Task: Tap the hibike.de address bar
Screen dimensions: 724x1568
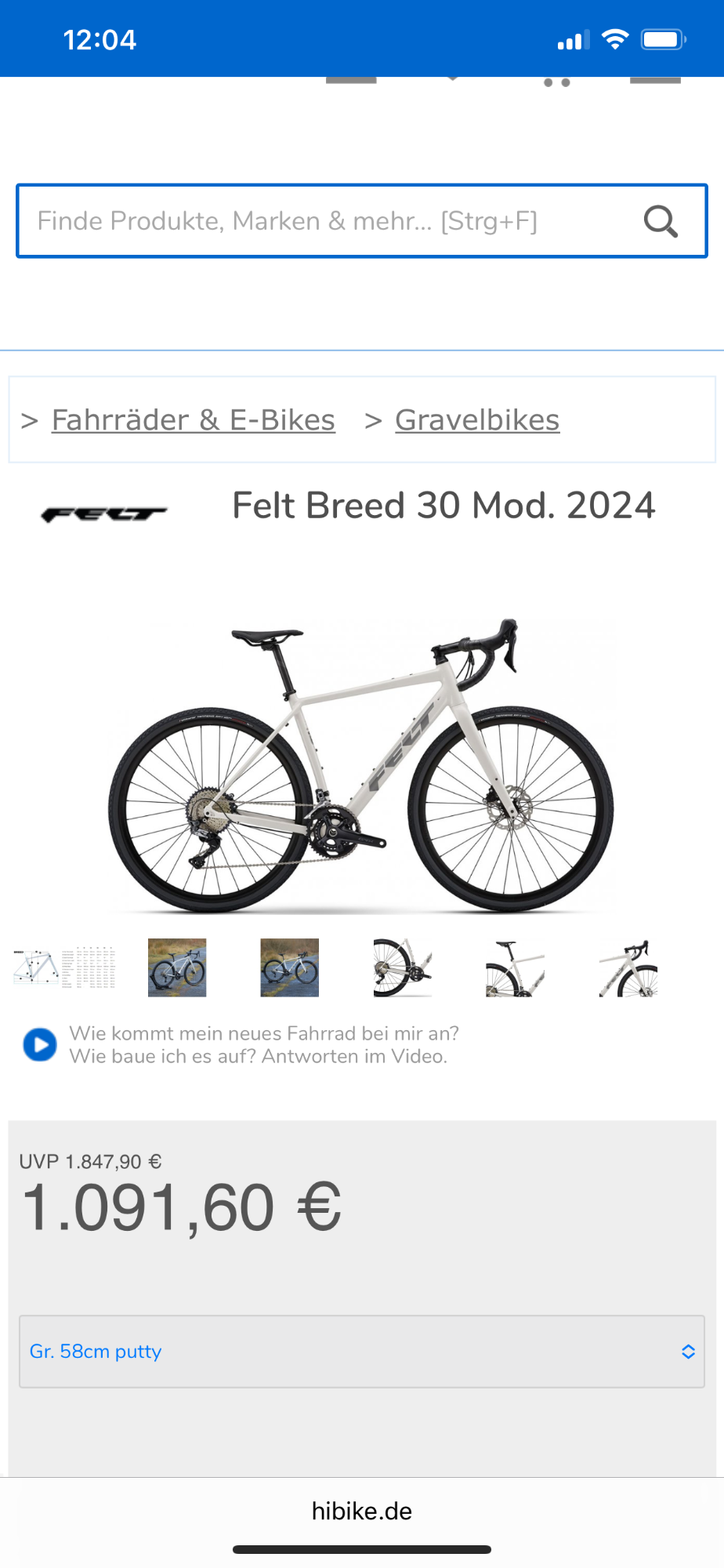Action: (361, 1511)
